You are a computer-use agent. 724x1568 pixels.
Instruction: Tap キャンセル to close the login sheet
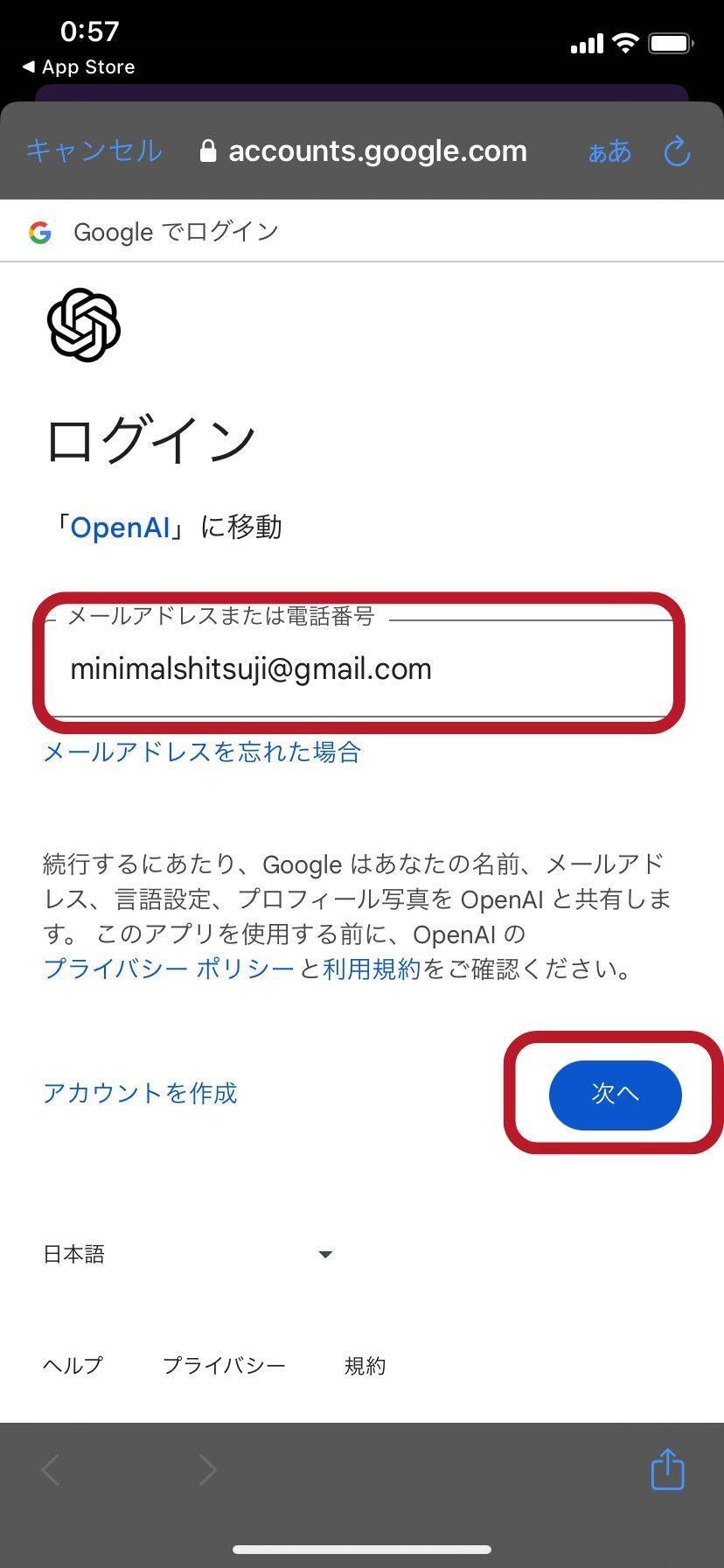click(x=94, y=150)
